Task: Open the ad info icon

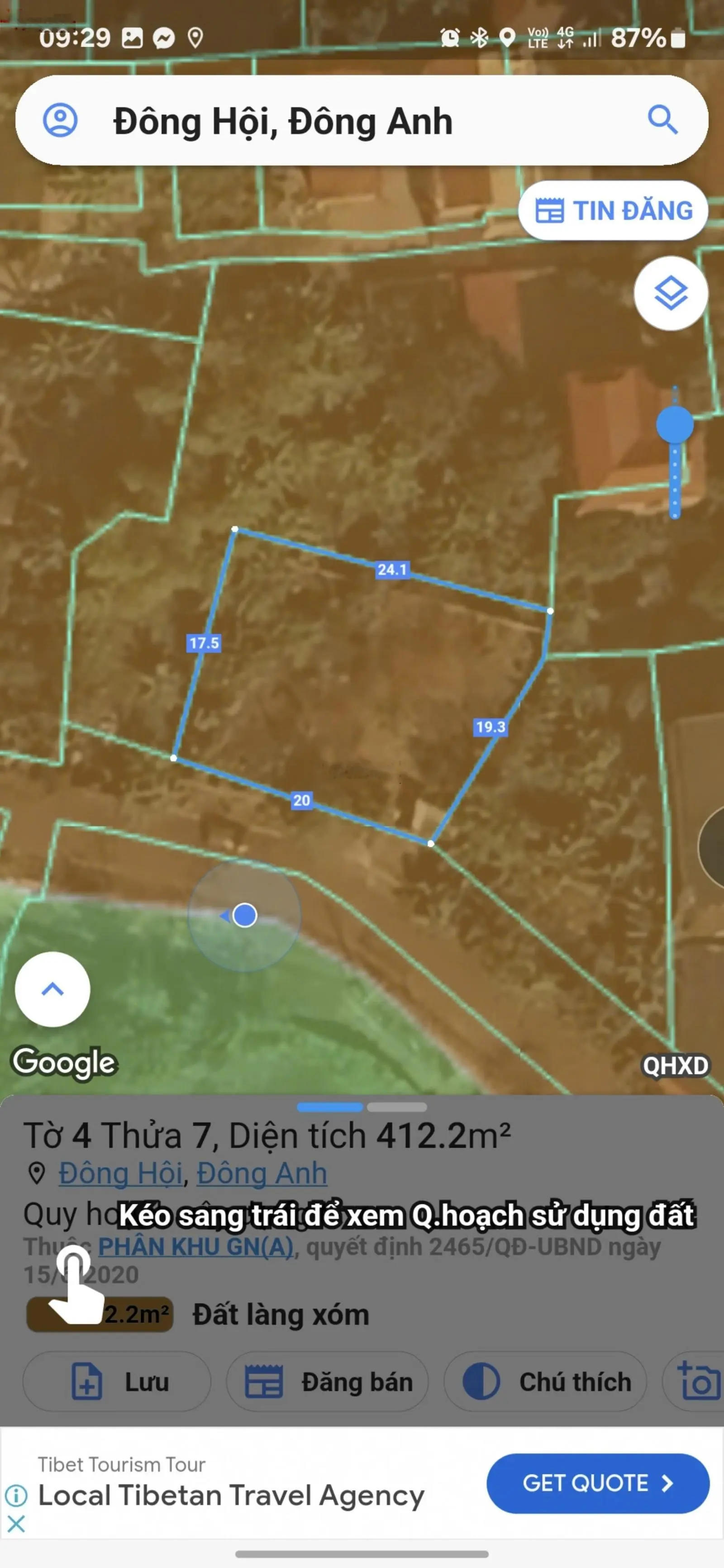Action: point(16,1496)
